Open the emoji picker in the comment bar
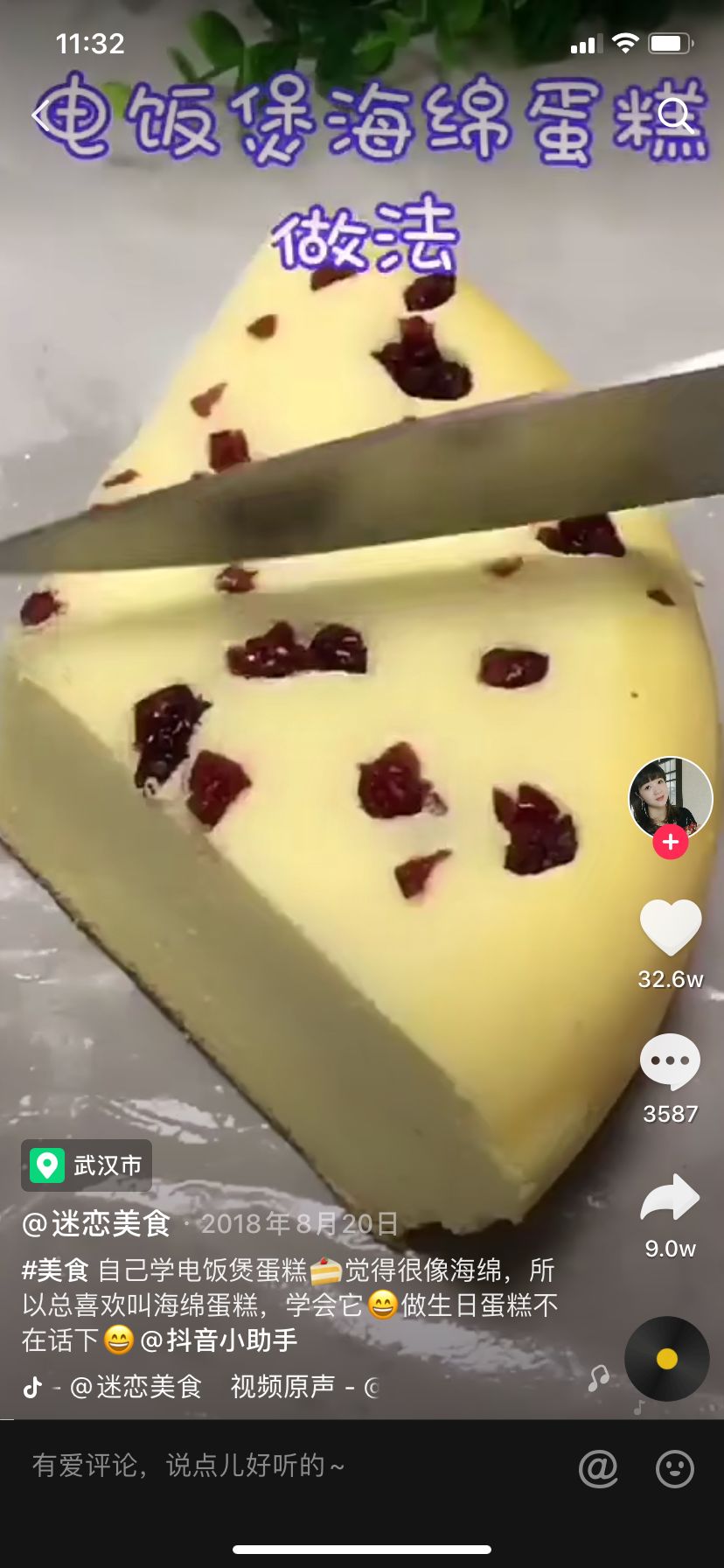 (675, 1468)
